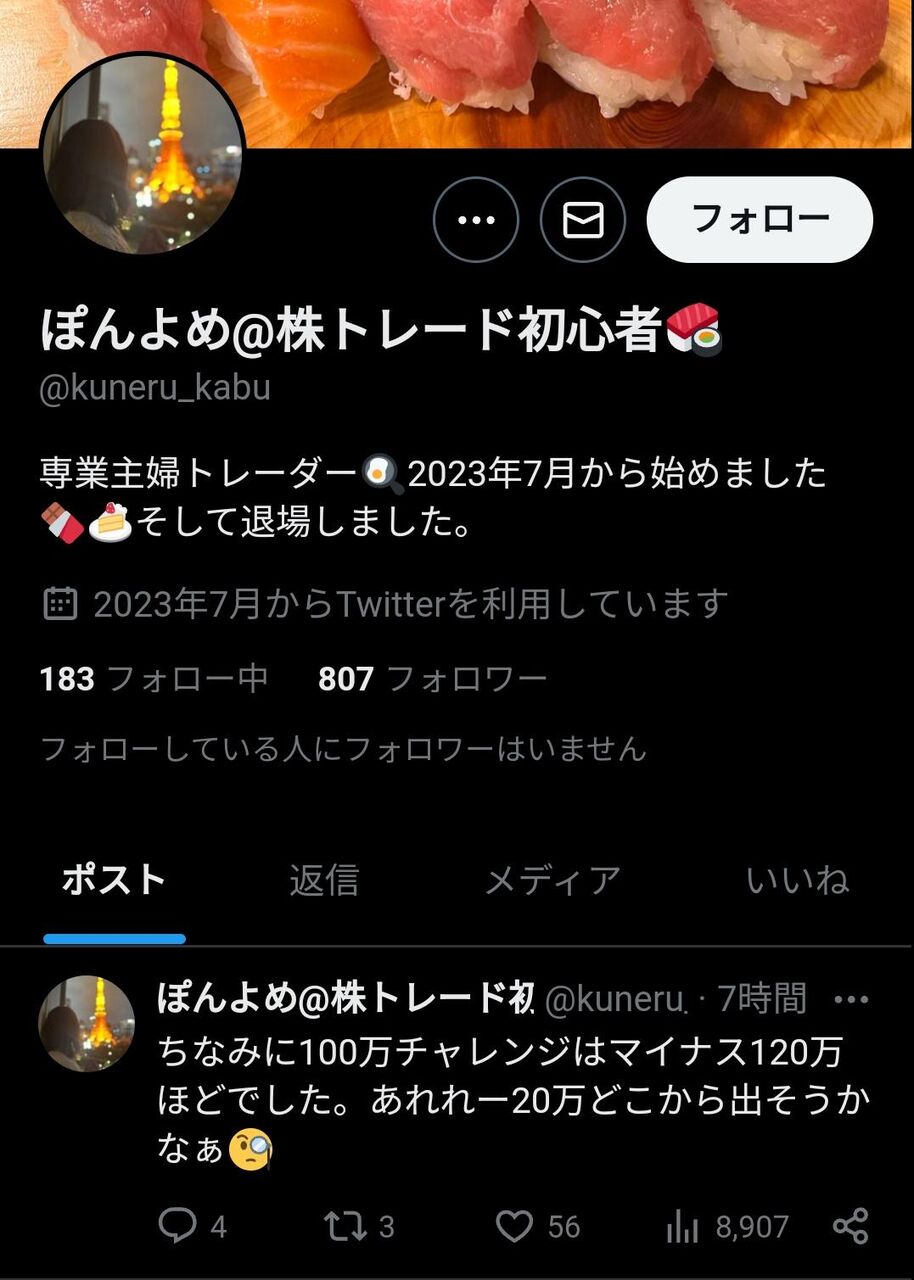
Task: Send a direct message via envelope icon
Action: [x=583, y=220]
